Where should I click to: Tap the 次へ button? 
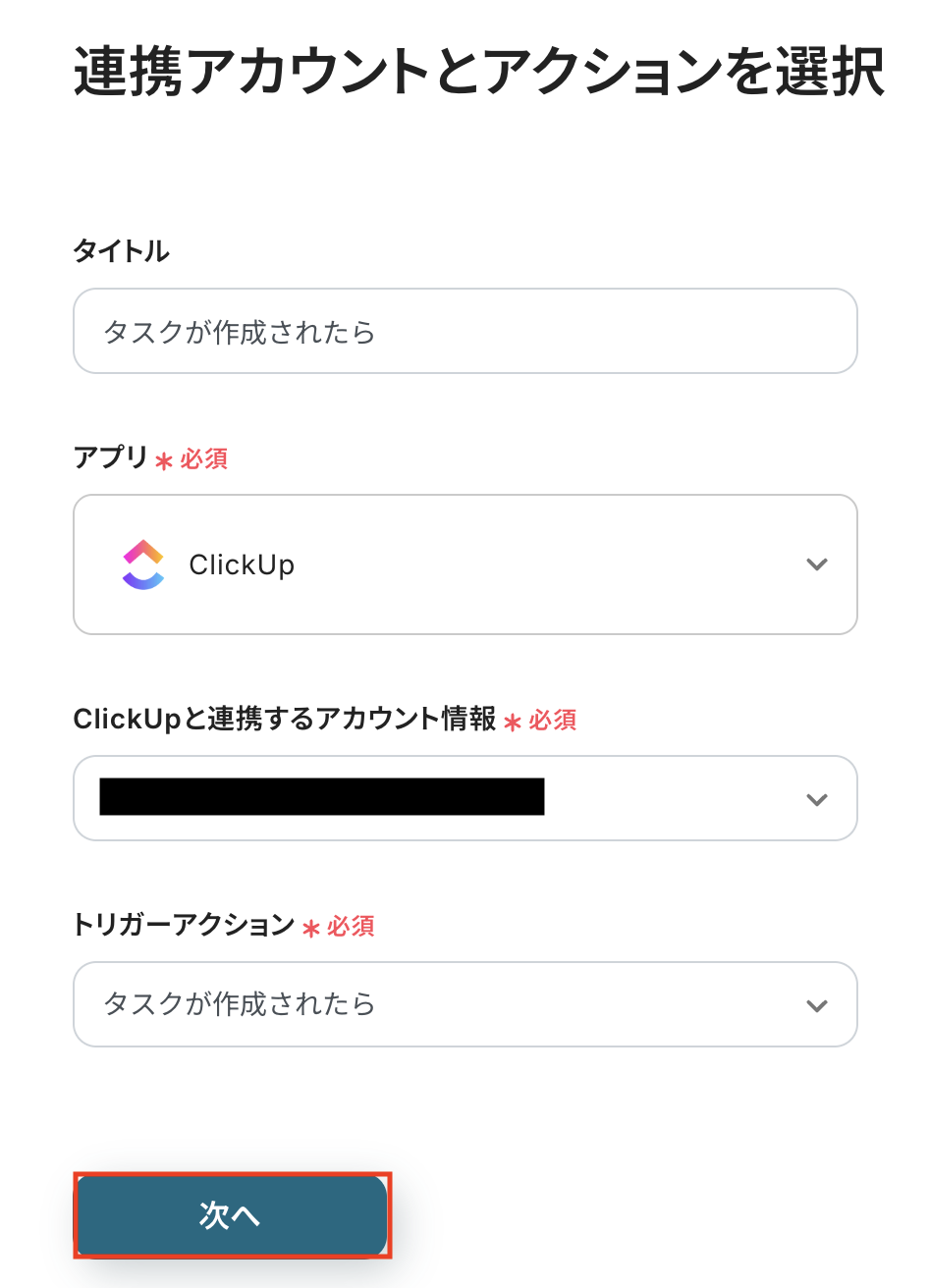click(232, 1215)
